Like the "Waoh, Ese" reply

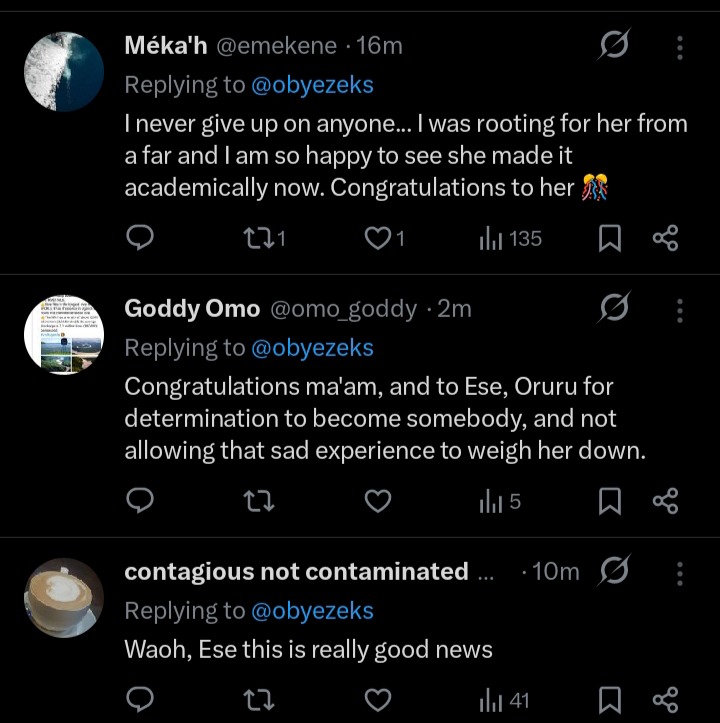pyautogui.click(x=377, y=699)
